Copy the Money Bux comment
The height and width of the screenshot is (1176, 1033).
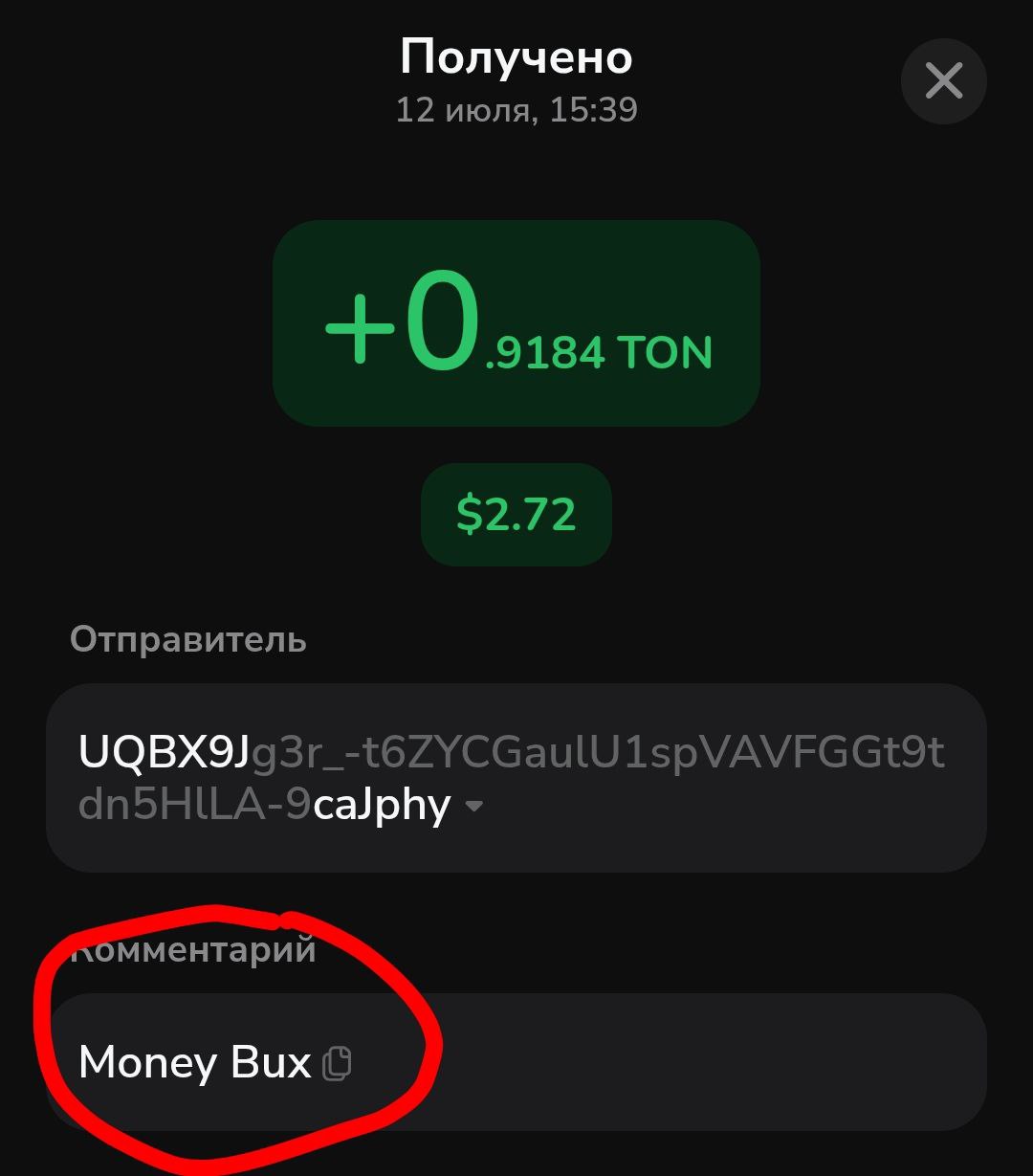pos(337,1063)
